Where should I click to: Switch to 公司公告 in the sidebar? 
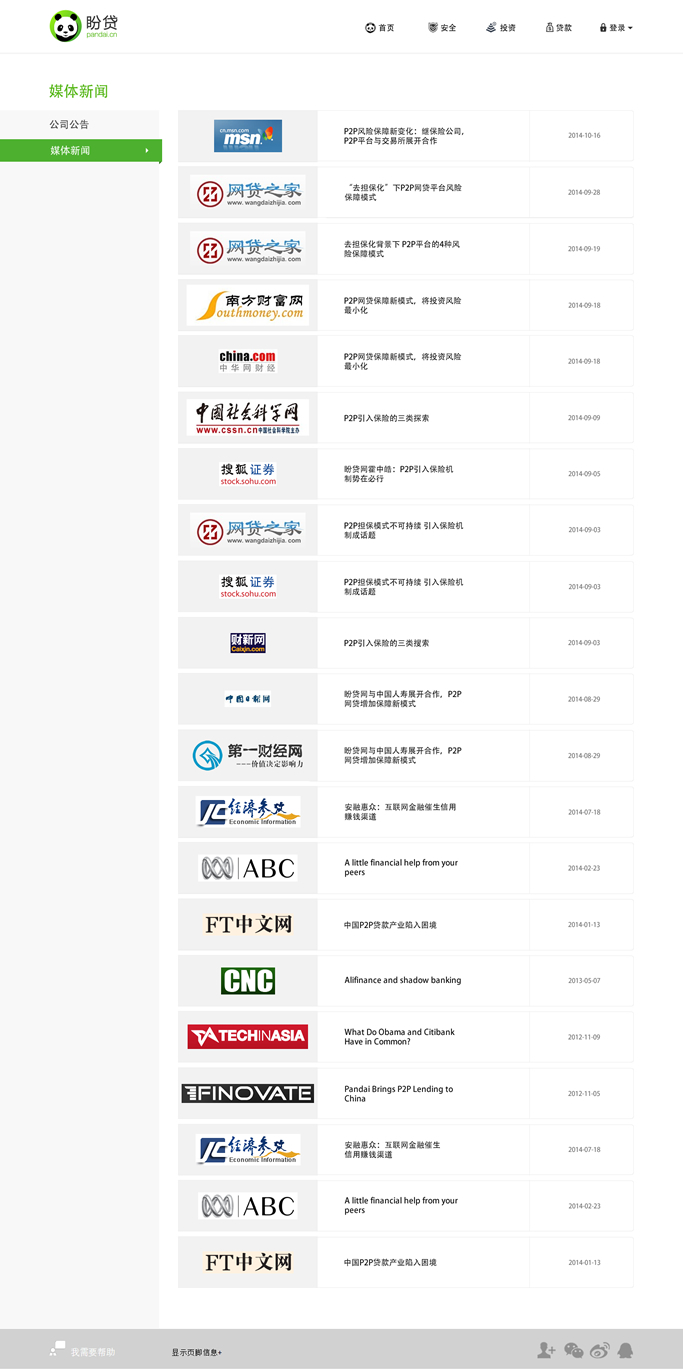tap(69, 125)
